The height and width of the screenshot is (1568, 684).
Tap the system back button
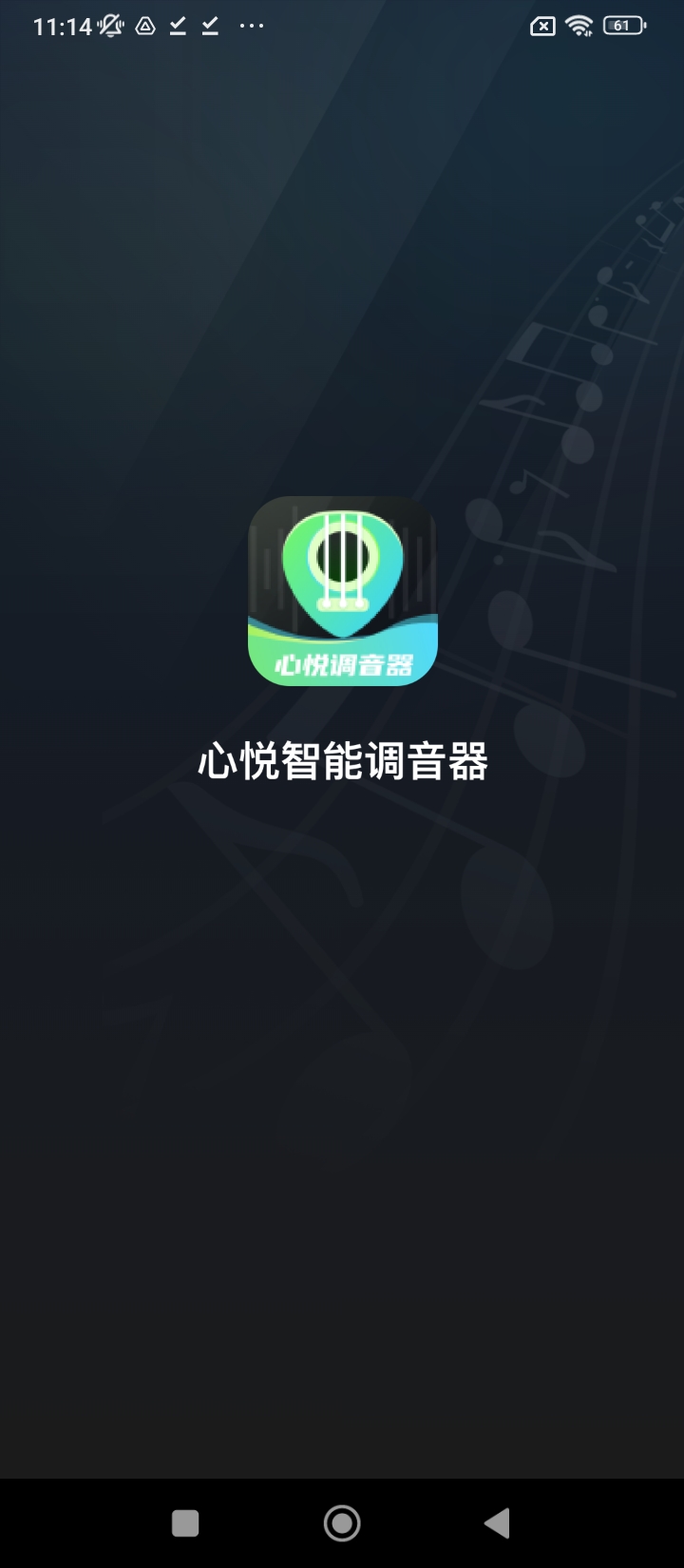[497, 1523]
